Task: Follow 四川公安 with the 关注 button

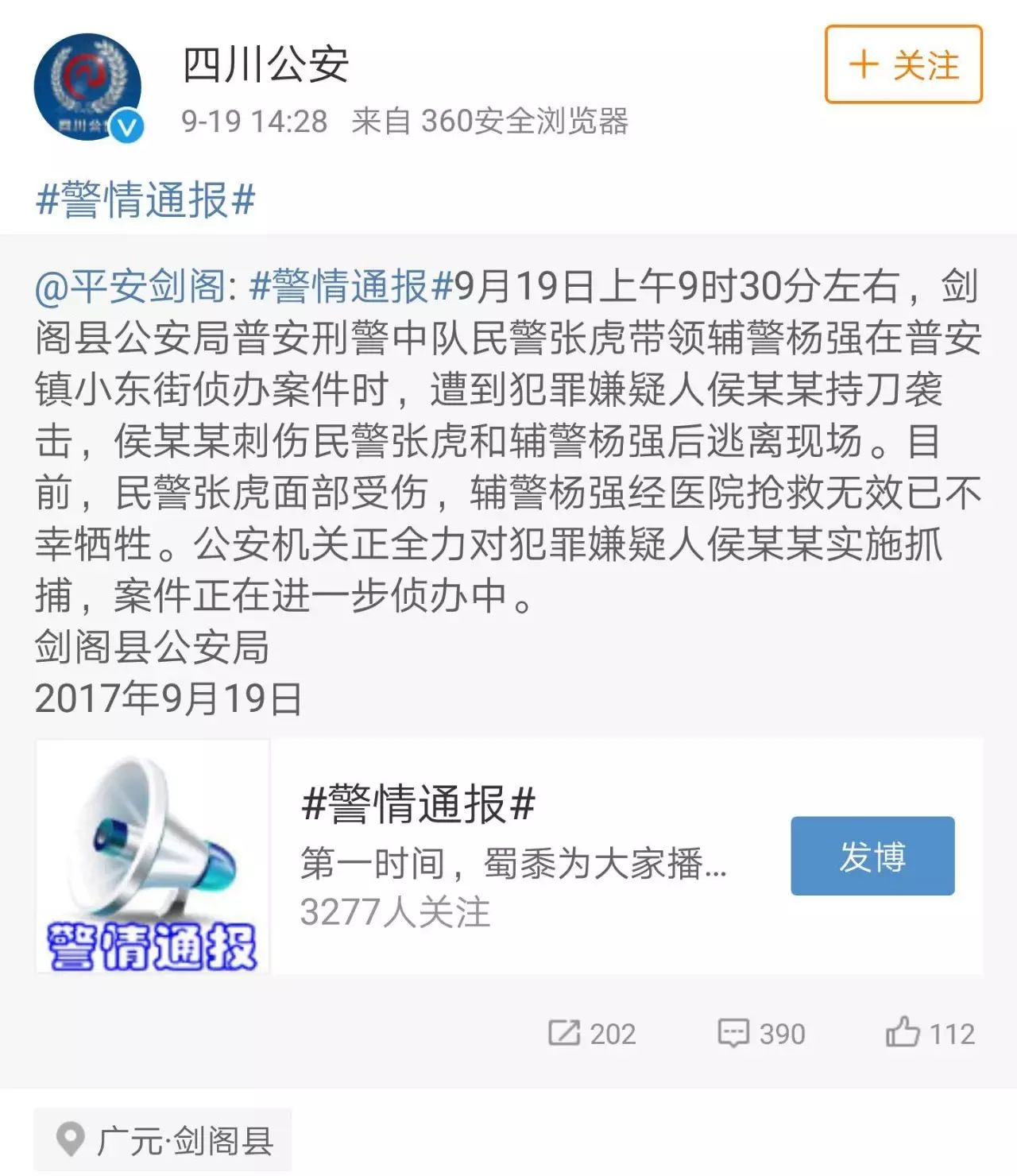Action: click(x=903, y=64)
